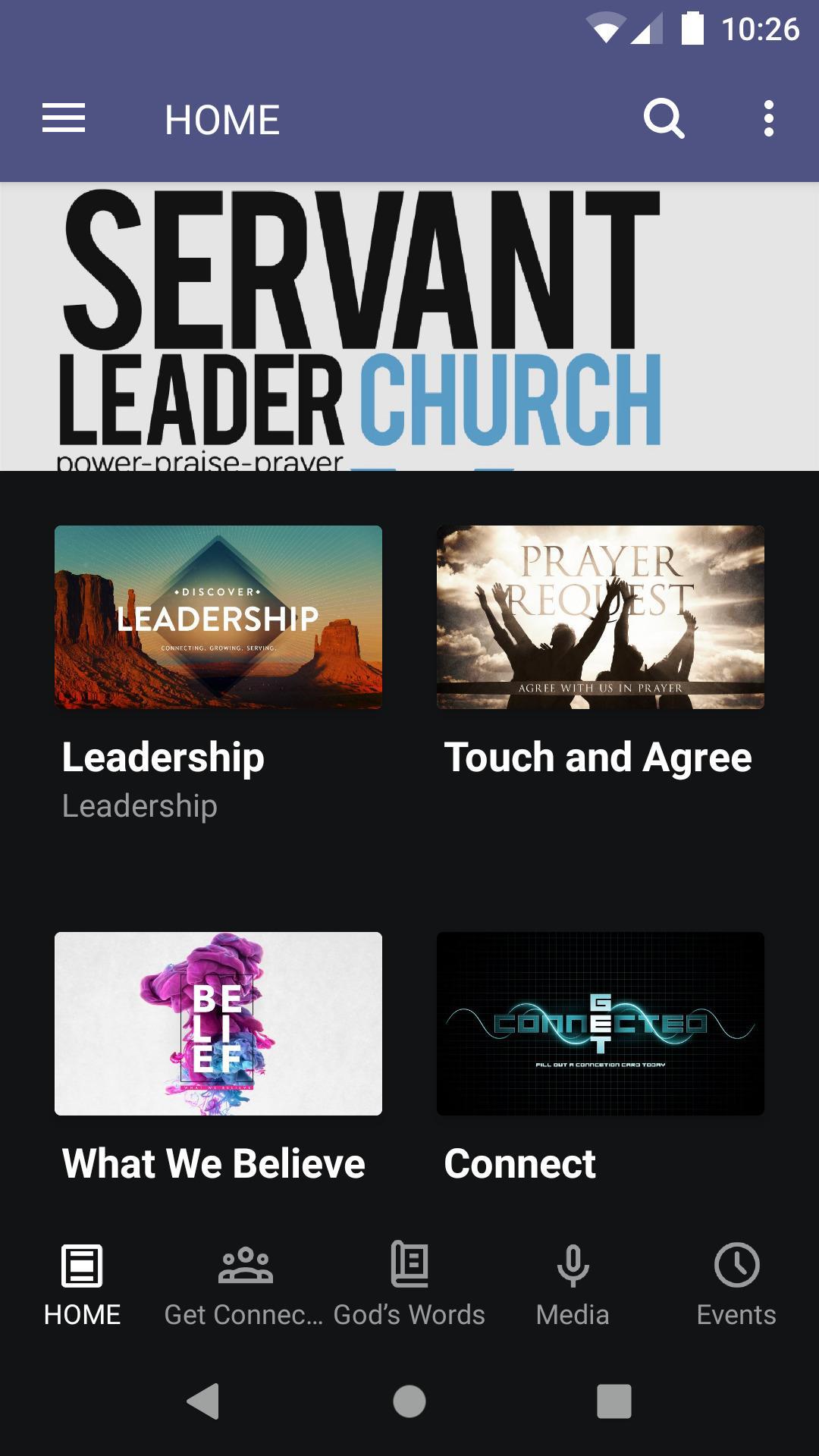This screenshot has width=819, height=1456.
Task: Switch to the Events tab
Action: (x=736, y=1289)
